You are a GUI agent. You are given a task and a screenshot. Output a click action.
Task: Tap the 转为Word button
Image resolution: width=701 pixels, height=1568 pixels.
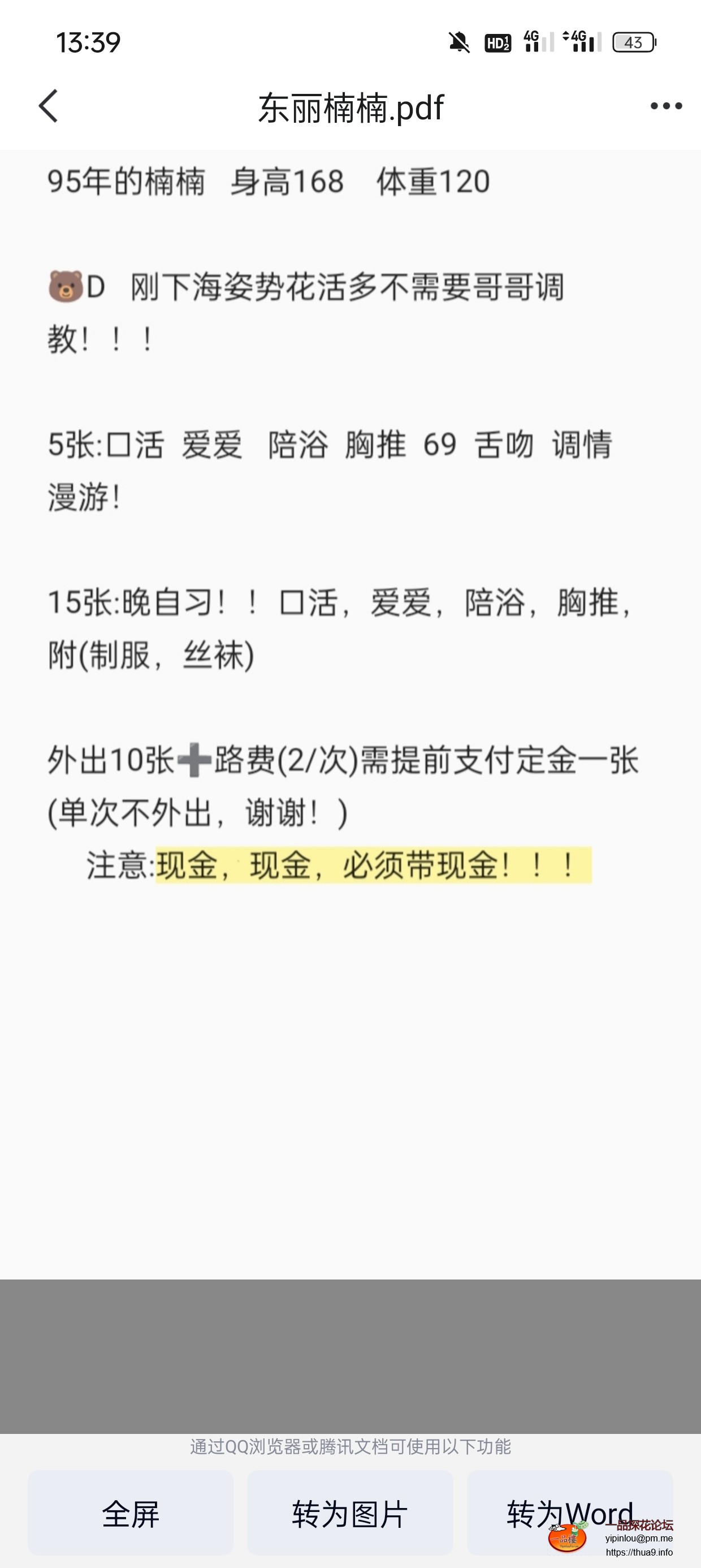point(570,1512)
